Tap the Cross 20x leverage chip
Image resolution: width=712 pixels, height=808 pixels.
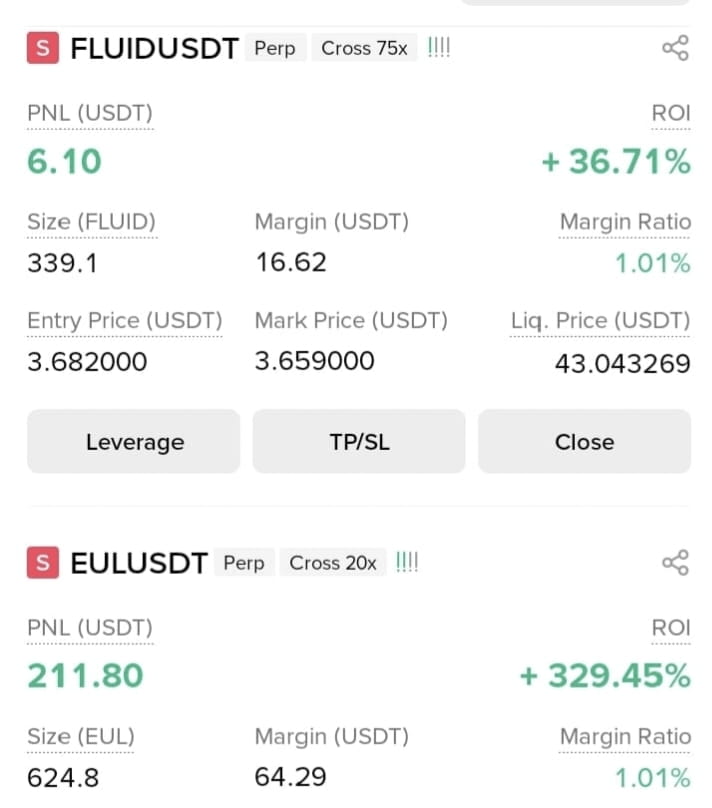(333, 563)
